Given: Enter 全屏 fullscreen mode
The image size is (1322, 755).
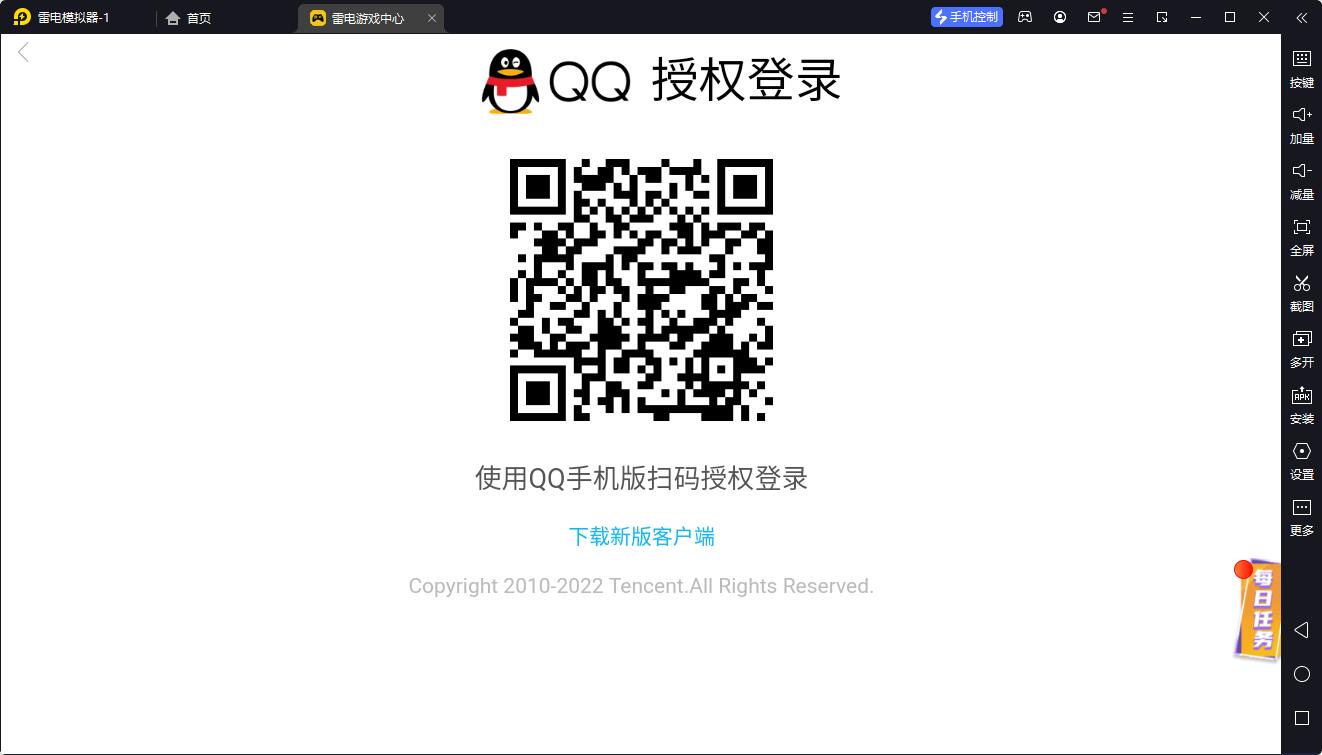Looking at the screenshot, I should tap(1301, 236).
